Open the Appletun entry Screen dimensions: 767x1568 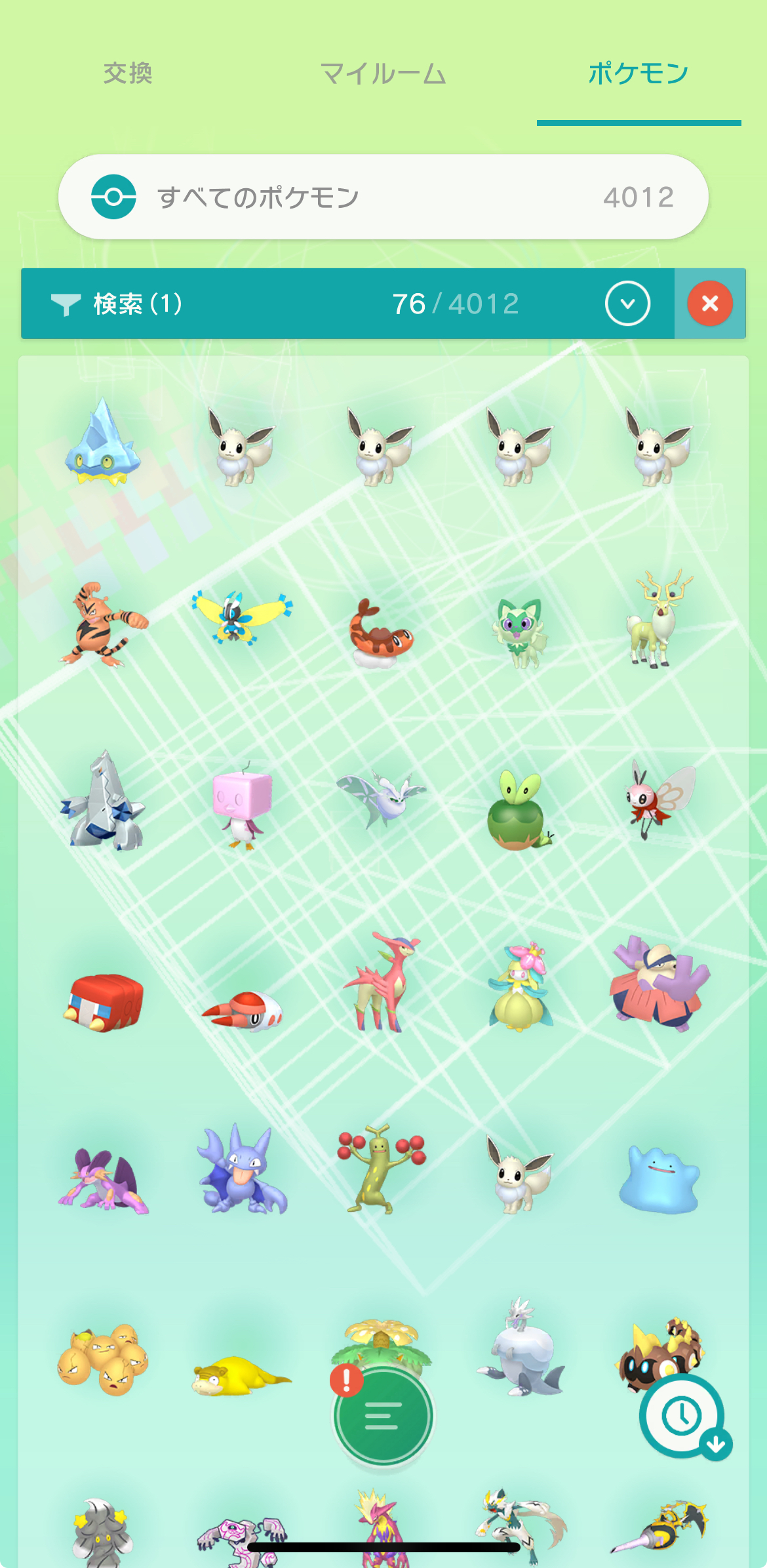519,812
